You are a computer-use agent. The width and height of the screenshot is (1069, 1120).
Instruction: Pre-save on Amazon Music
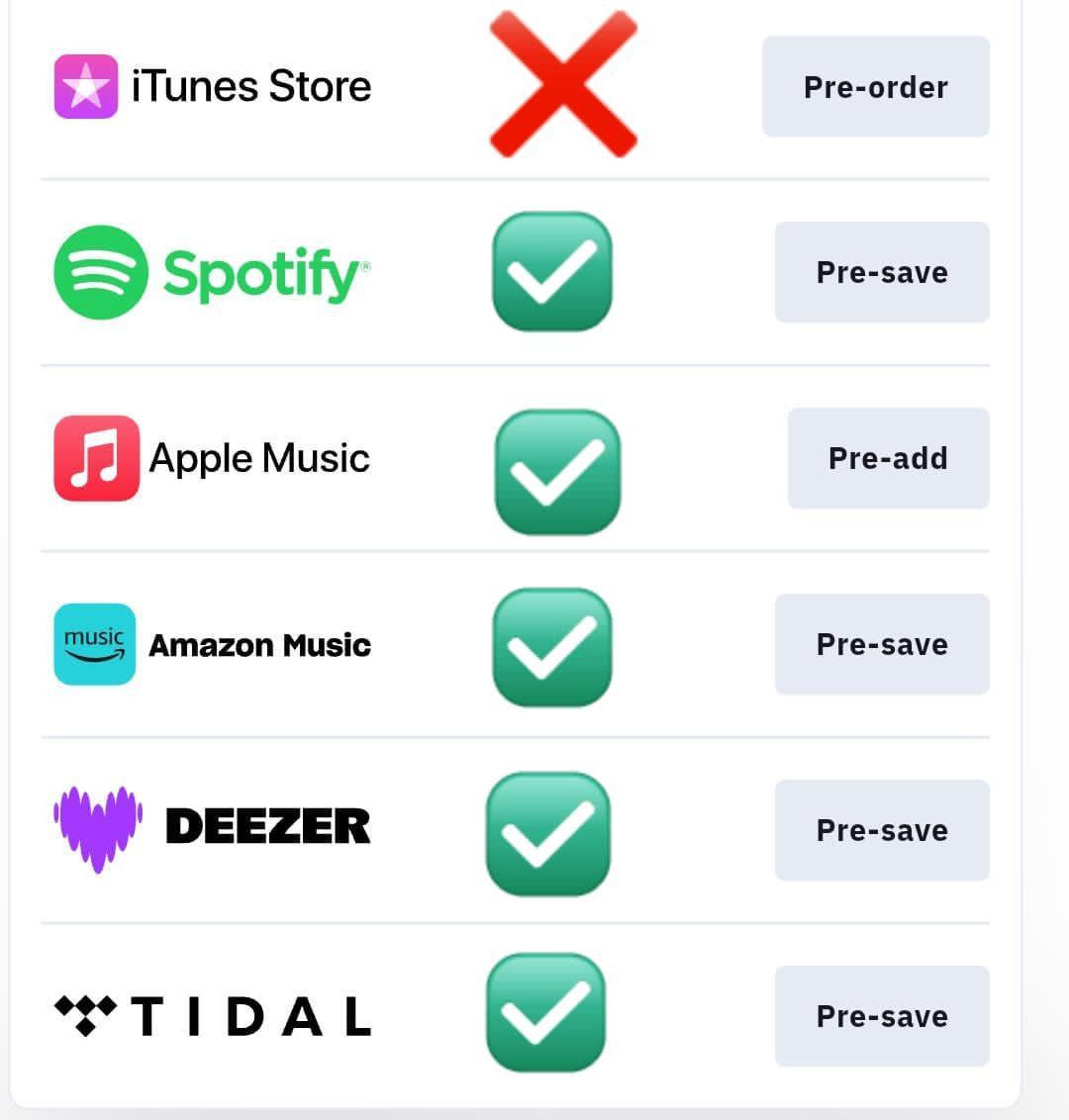coord(881,644)
